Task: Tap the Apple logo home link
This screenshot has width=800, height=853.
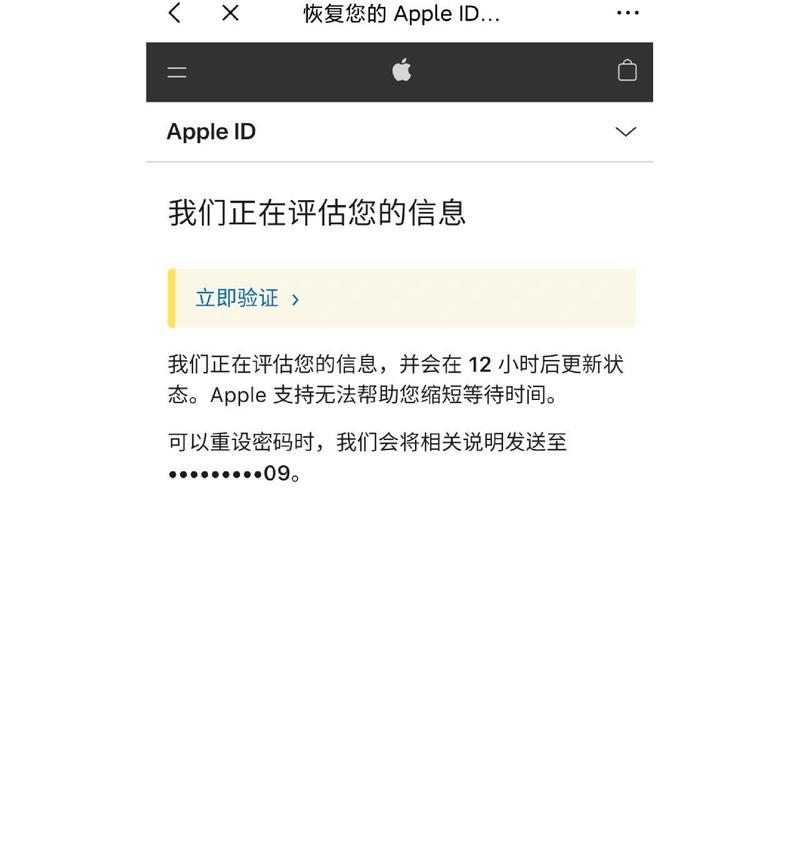Action: click(x=401, y=71)
